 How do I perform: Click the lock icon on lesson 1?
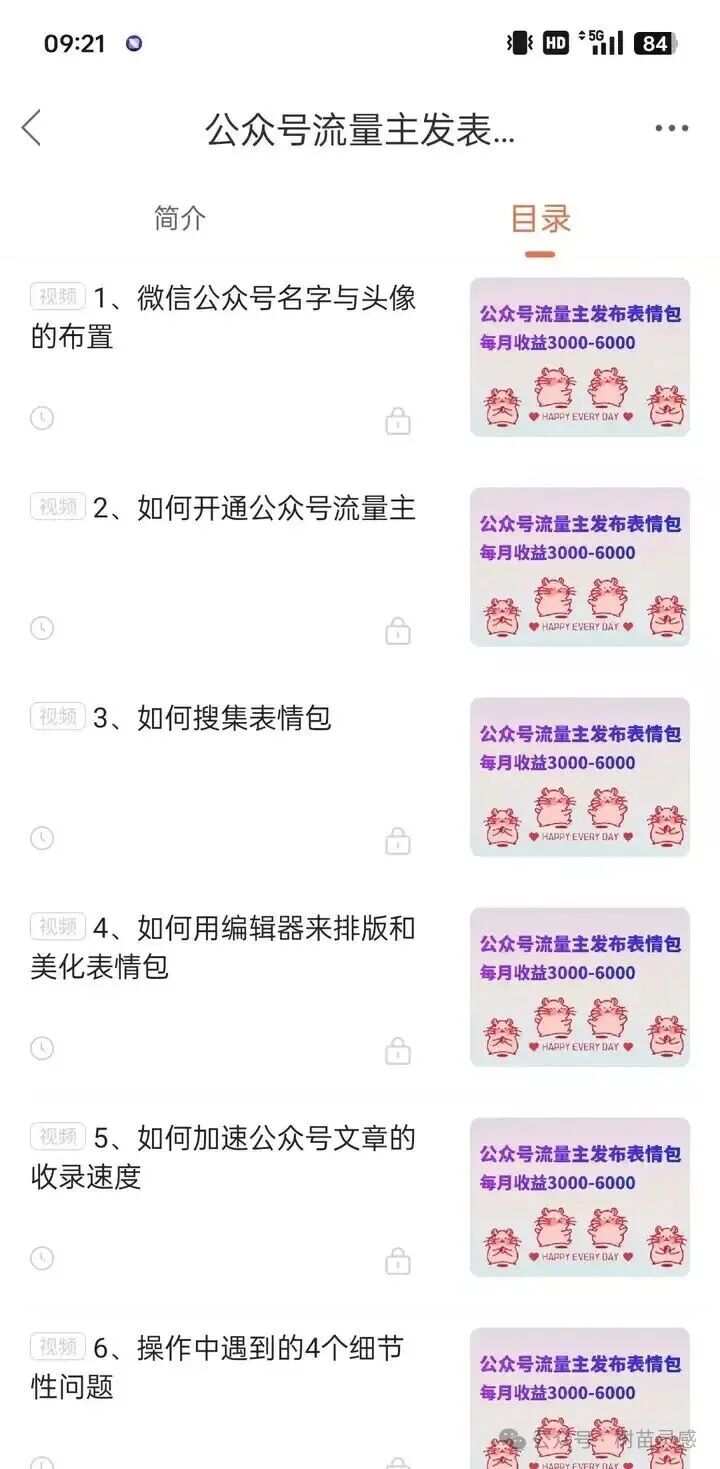tap(398, 420)
